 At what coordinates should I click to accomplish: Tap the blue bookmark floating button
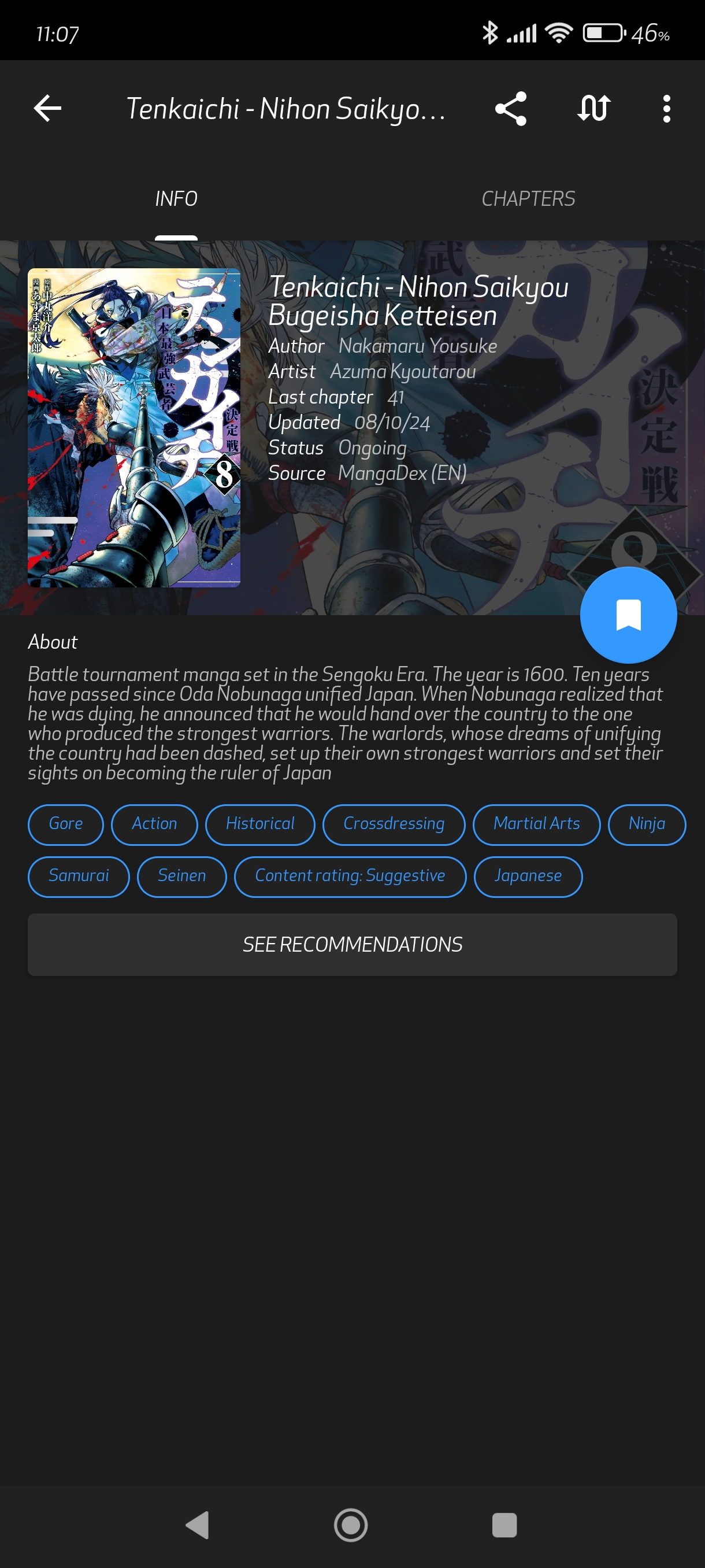click(x=628, y=615)
